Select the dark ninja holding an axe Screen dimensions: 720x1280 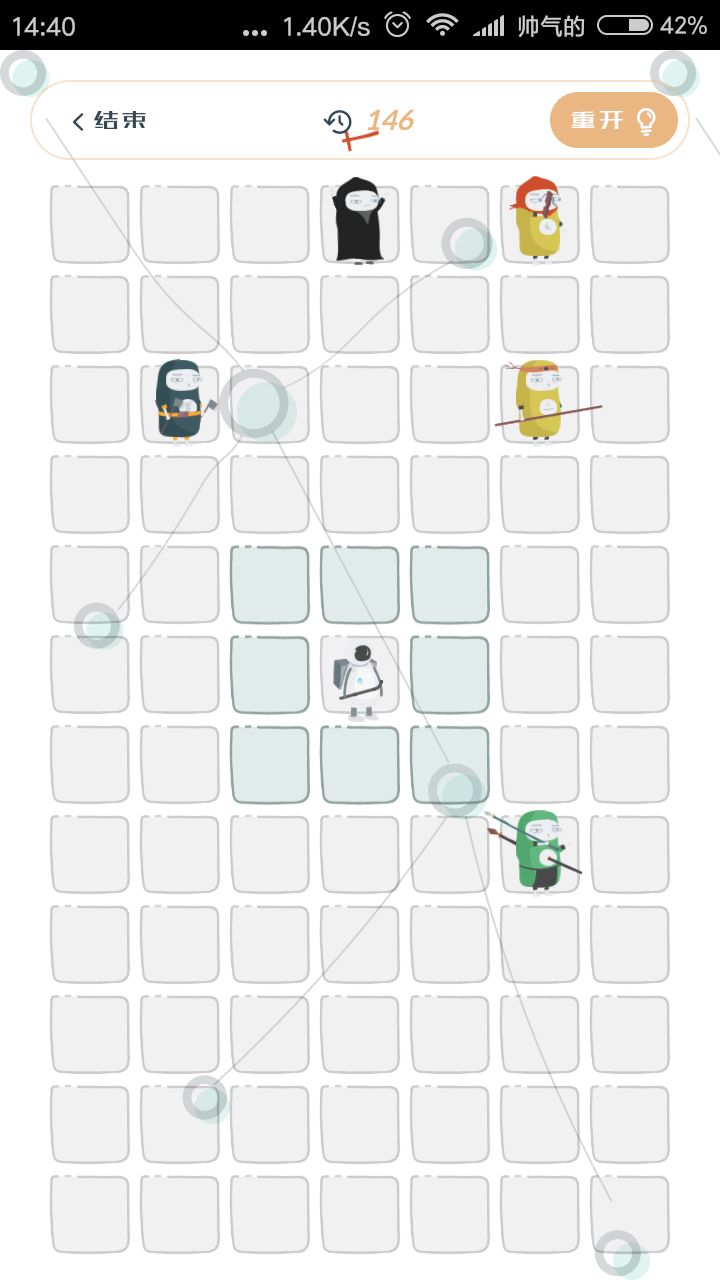tap(179, 403)
